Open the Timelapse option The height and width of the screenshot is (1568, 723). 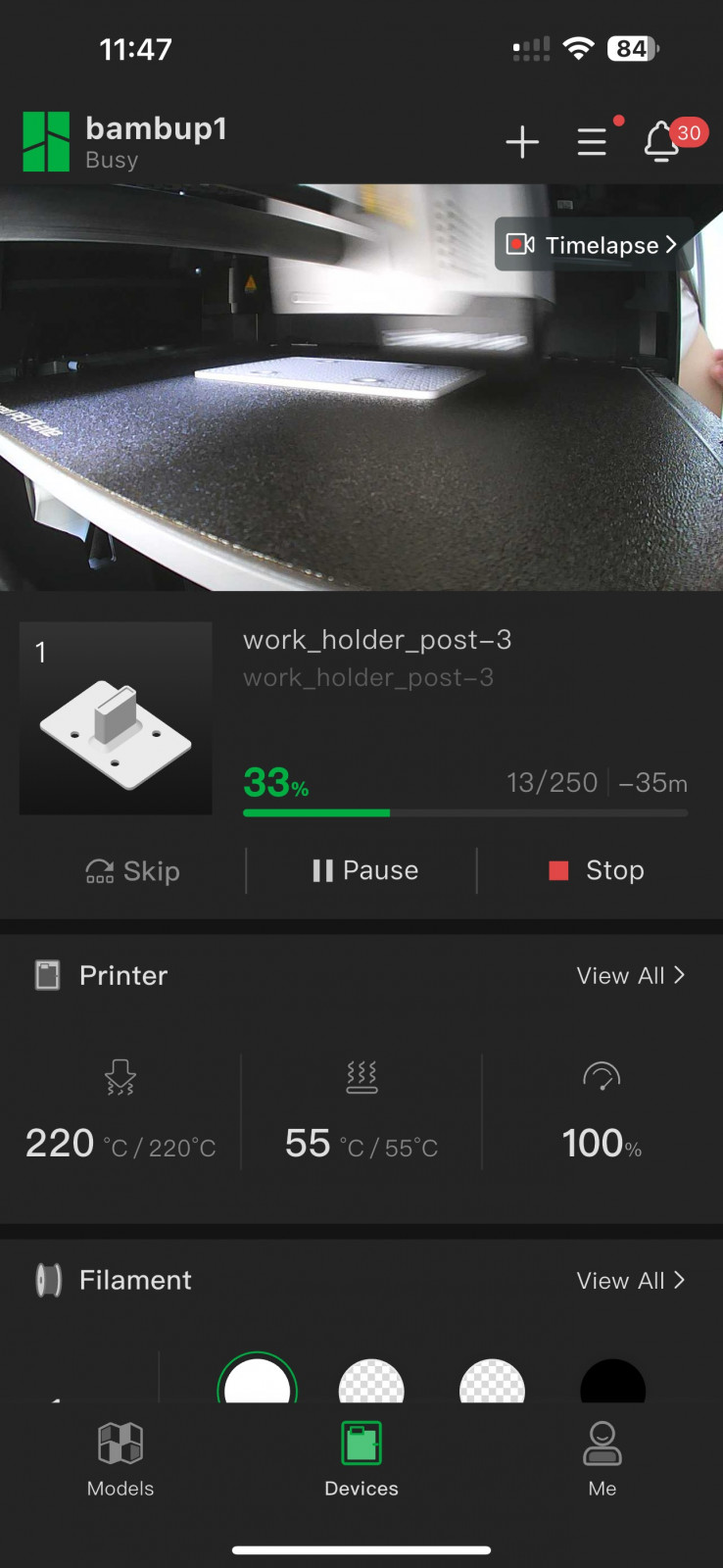click(593, 245)
